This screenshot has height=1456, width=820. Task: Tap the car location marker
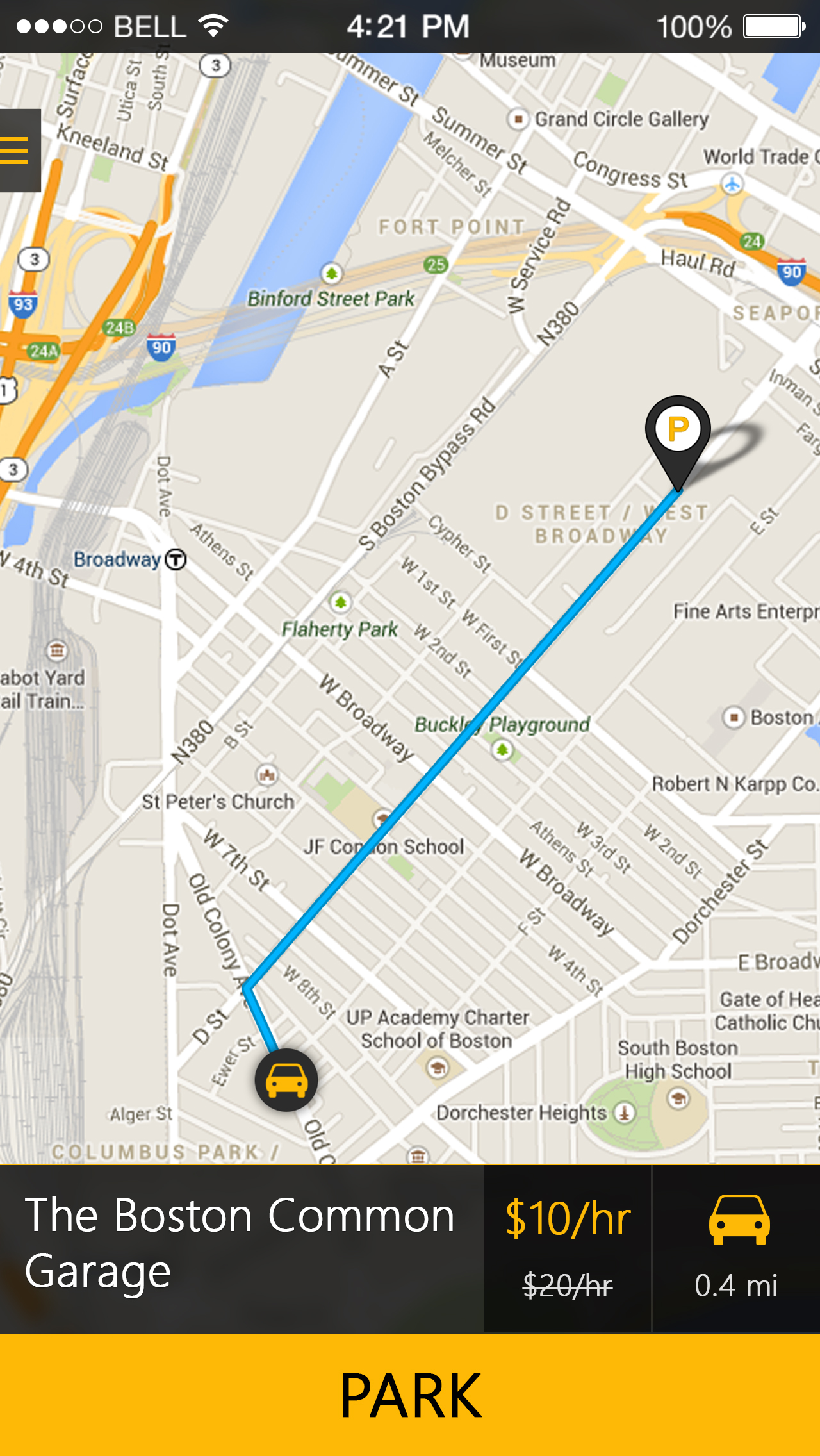(286, 1080)
